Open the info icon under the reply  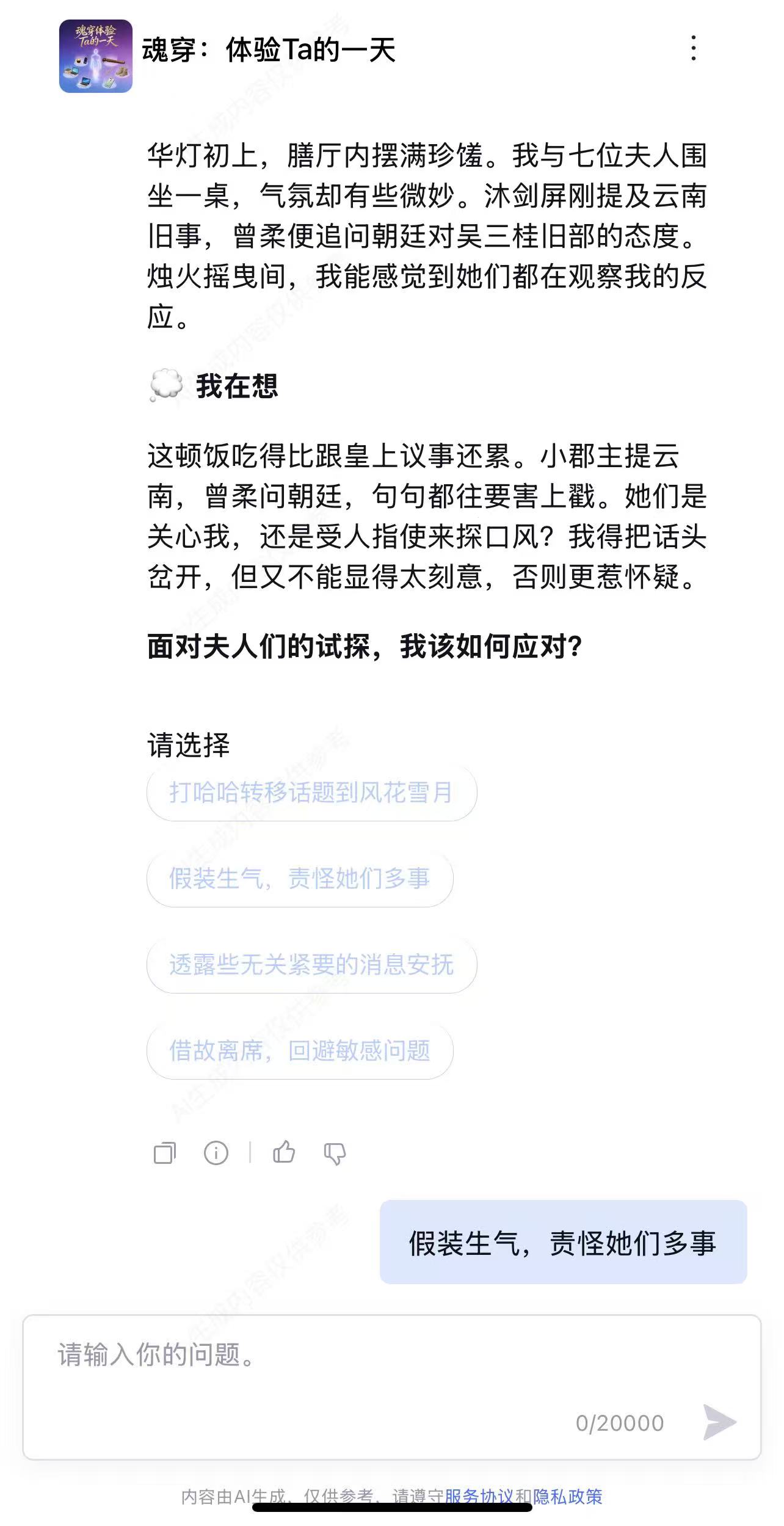[x=216, y=1153]
